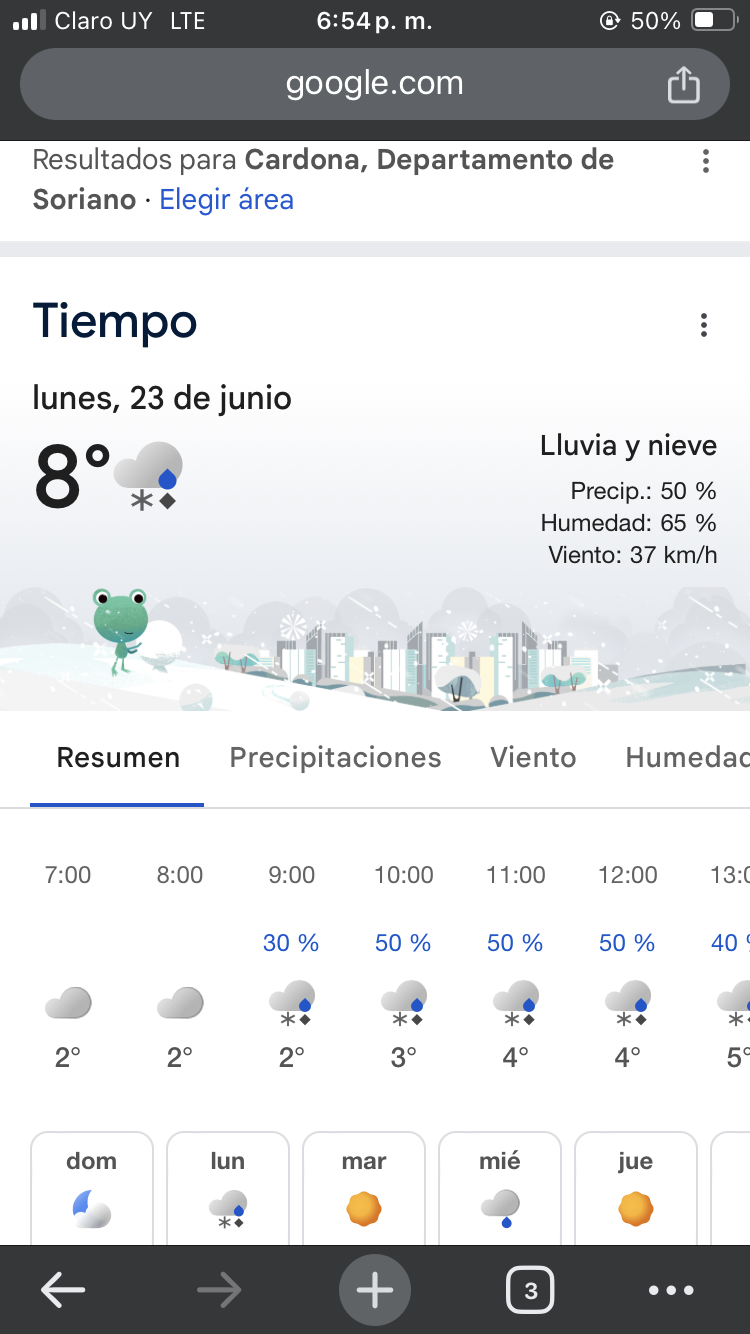Screen dimensions: 750x1334
Task: Switch to the Viento tab
Action: 533,758
